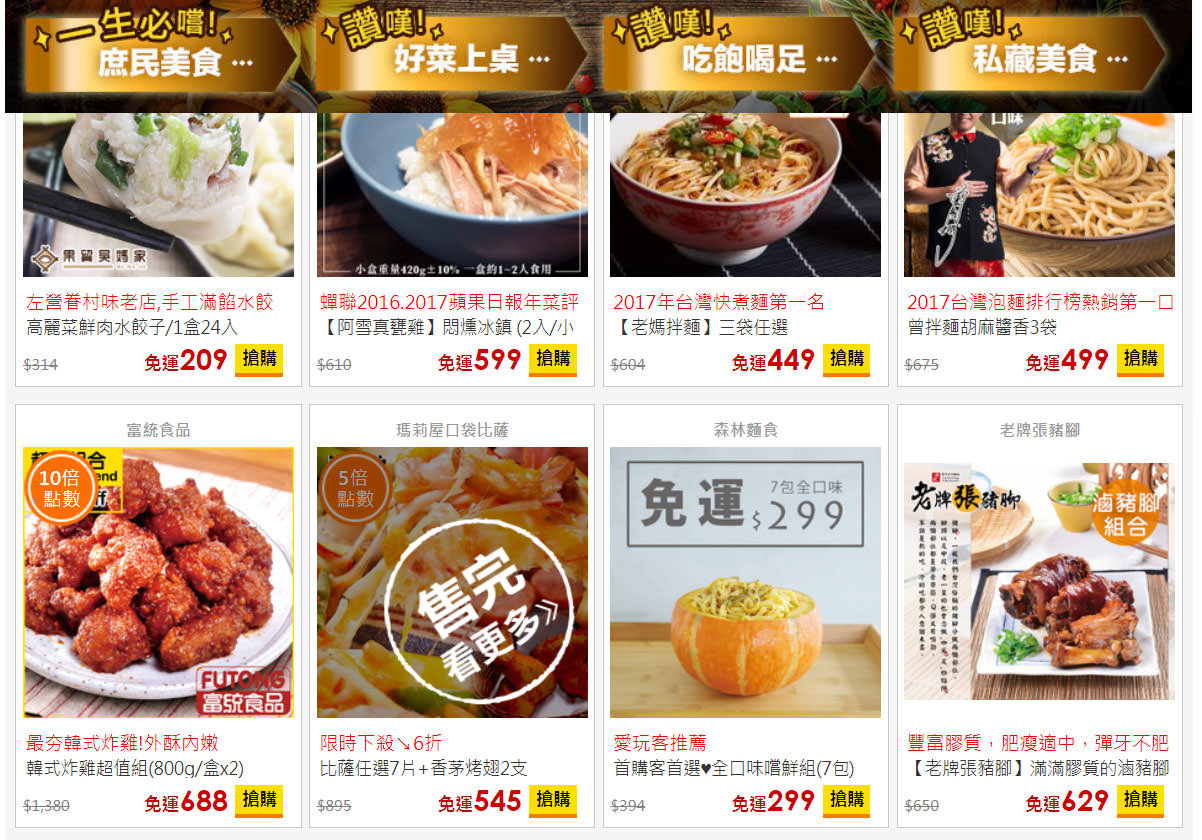
Task: Tap 搶購 for 韓式炸雞超值組
Action: click(259, 800)
